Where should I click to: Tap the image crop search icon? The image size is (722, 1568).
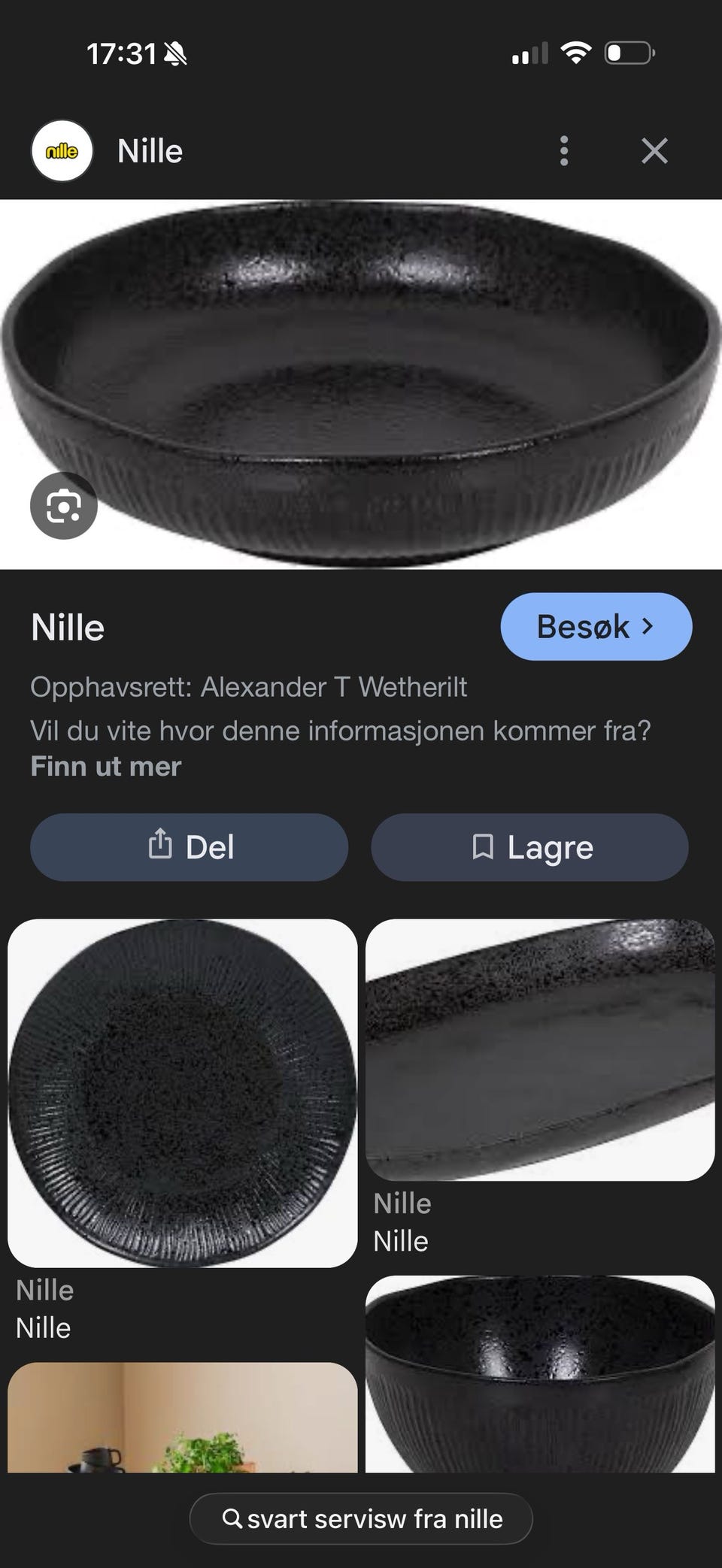pyautogui.click(x=64, y=505)
